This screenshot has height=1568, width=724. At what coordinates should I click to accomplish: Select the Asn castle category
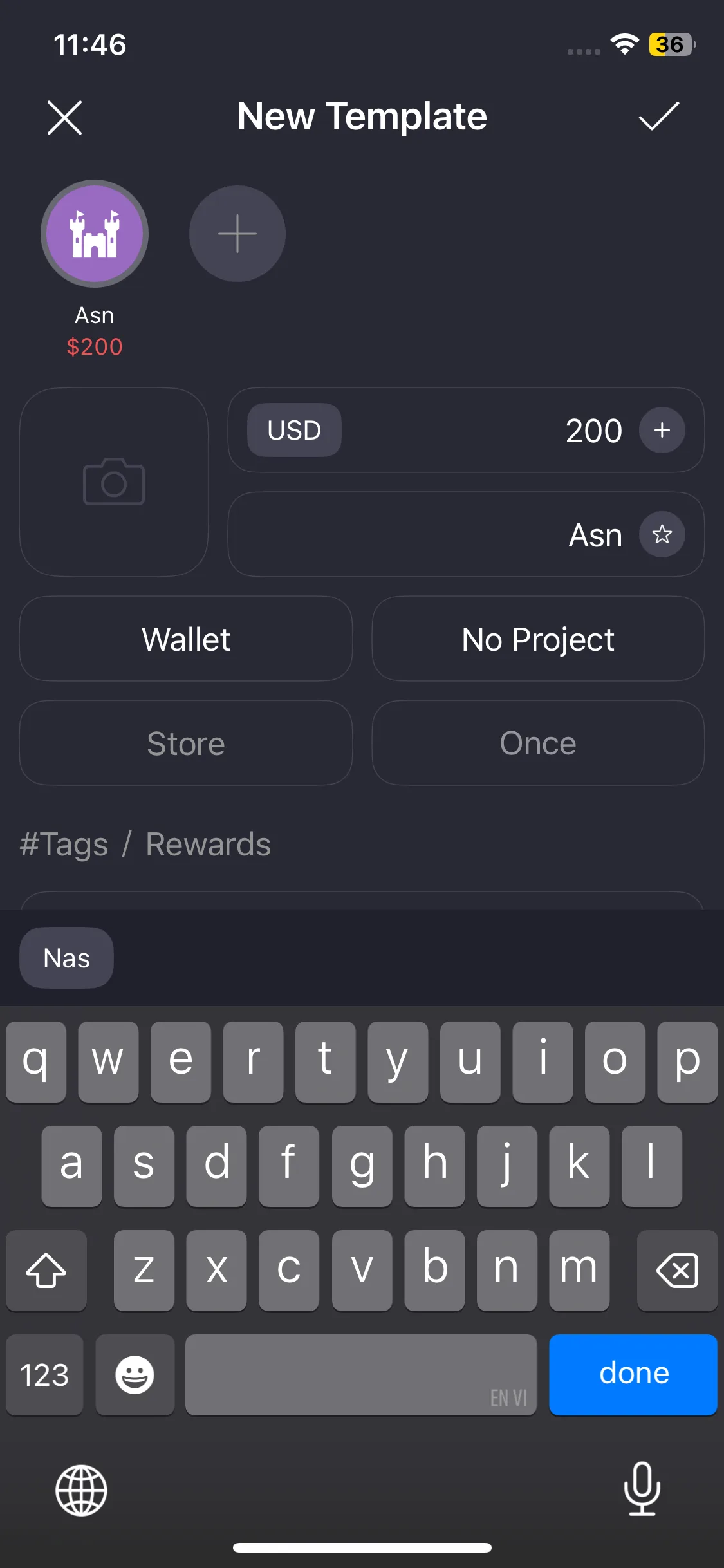tap(95, 234)
